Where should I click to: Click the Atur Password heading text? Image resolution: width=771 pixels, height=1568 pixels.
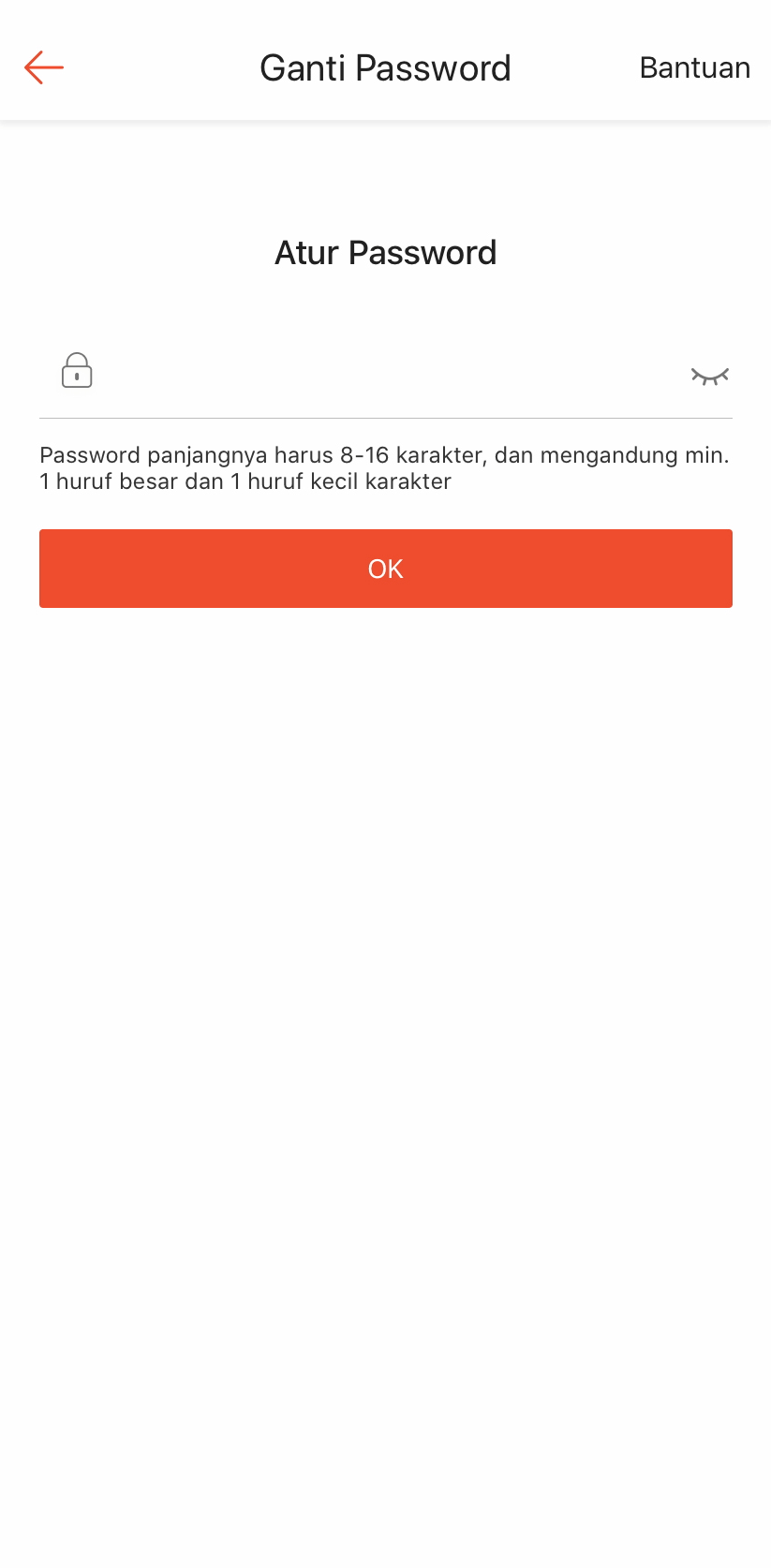pyautogui.click(x=385, y=252)
